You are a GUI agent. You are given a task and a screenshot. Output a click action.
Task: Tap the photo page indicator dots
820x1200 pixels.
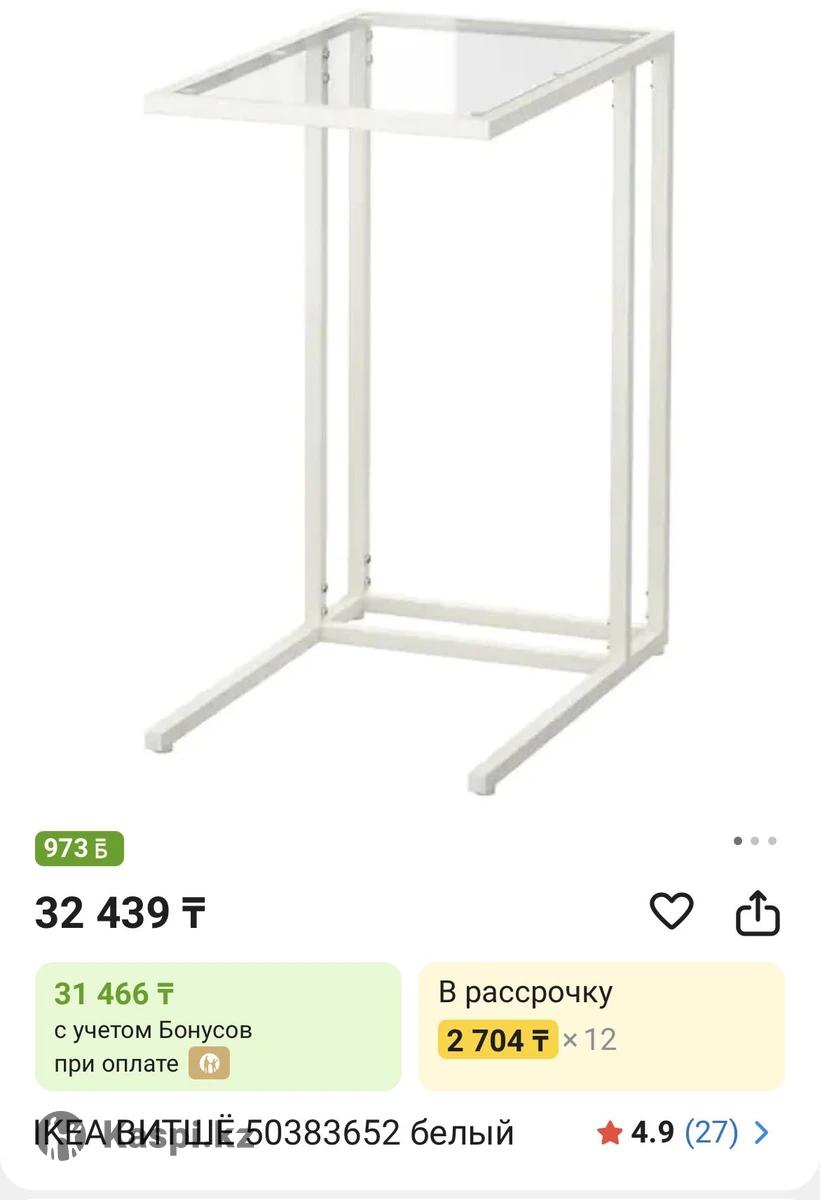[x=755, y=841]
